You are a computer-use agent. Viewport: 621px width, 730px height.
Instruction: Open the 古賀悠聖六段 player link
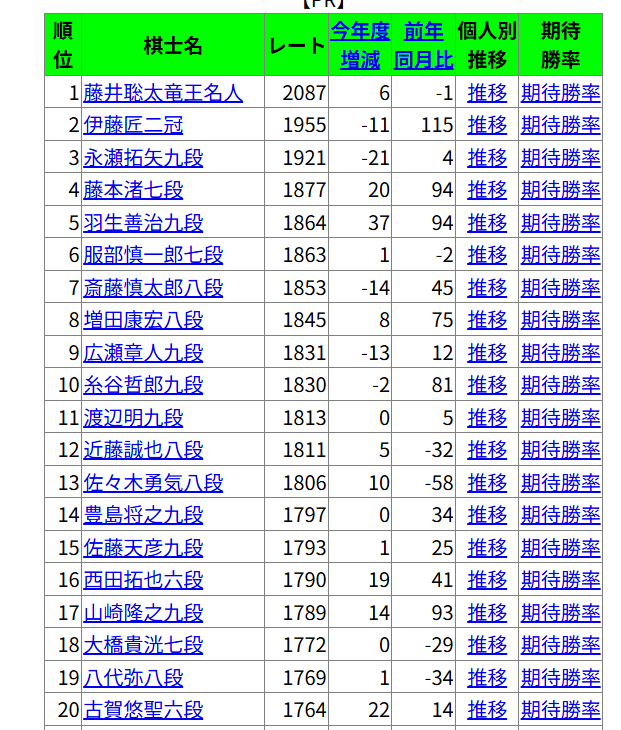coord(143,710)
